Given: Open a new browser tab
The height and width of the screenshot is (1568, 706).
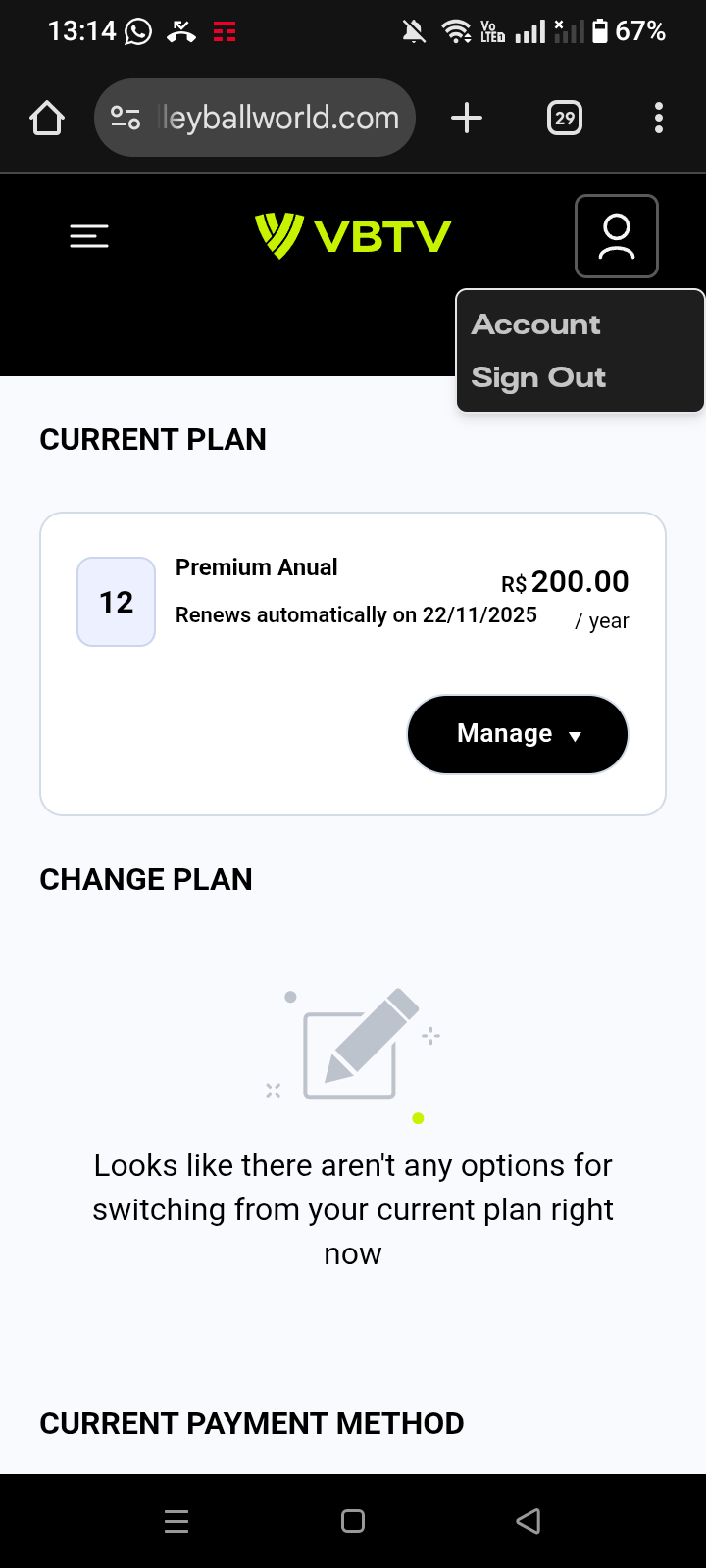Looking at the screenshot, I should [x=467, y=119].
